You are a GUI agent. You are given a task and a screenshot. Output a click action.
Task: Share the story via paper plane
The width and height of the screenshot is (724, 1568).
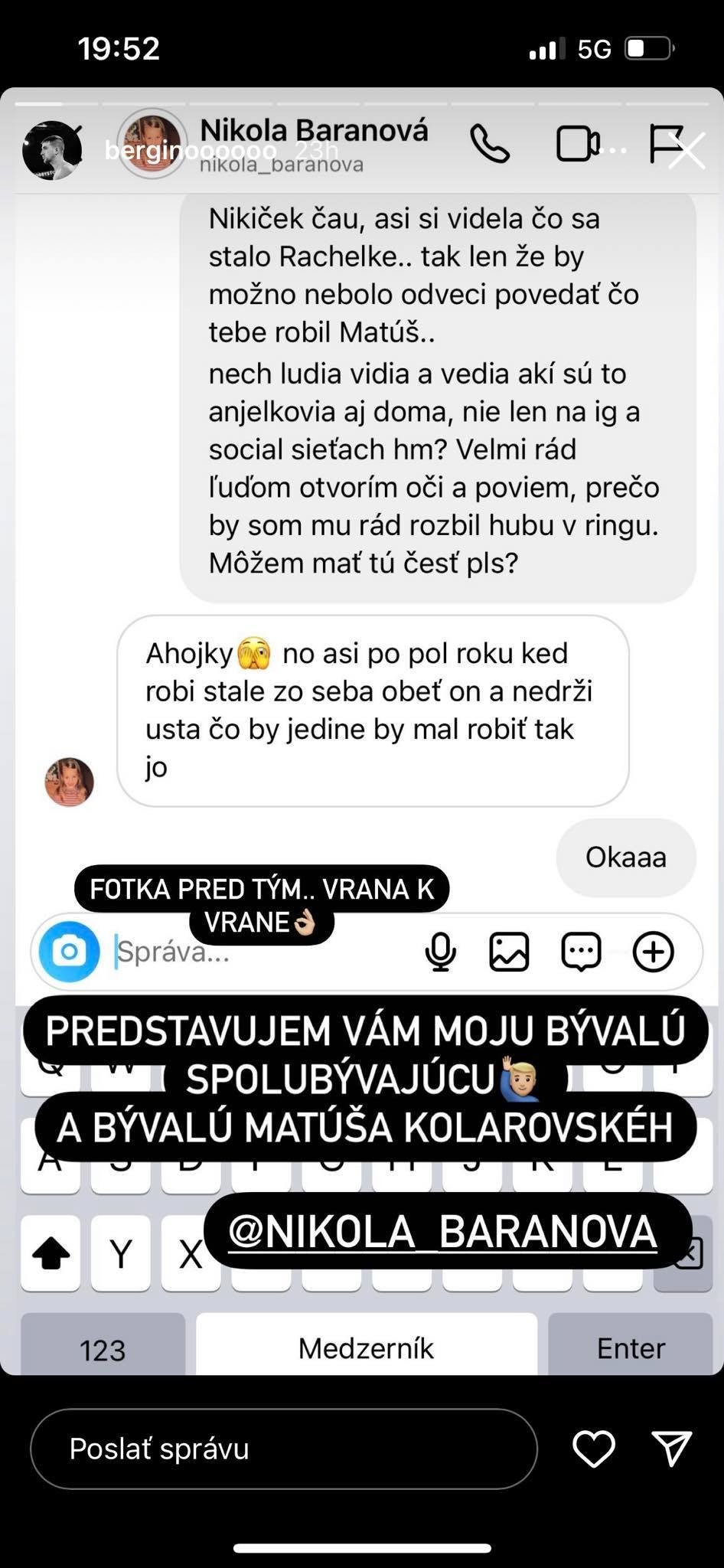coord(672,1449)
